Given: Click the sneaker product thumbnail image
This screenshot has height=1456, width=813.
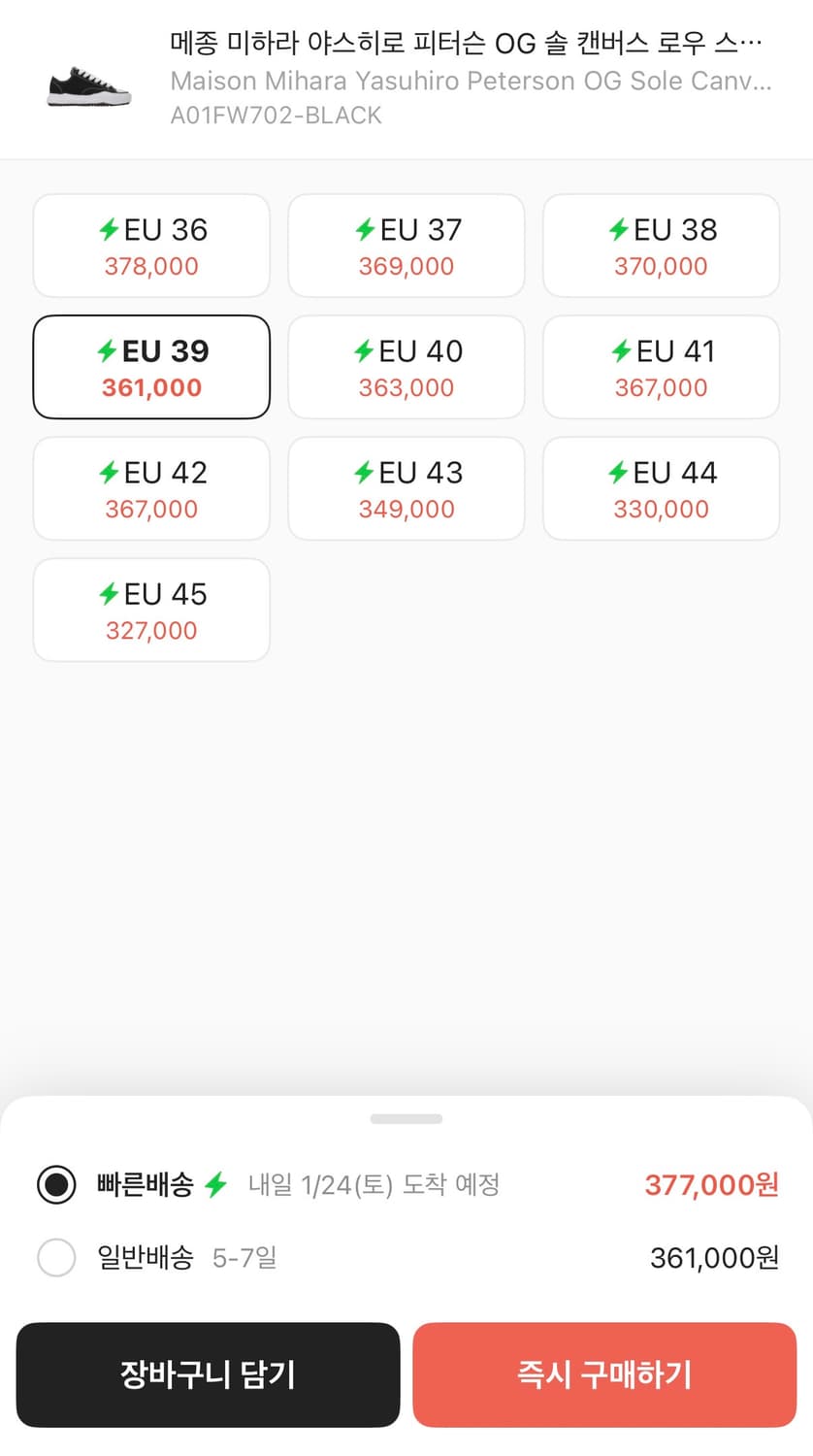Looking at the screenshot, I should [x=87, y=85].
